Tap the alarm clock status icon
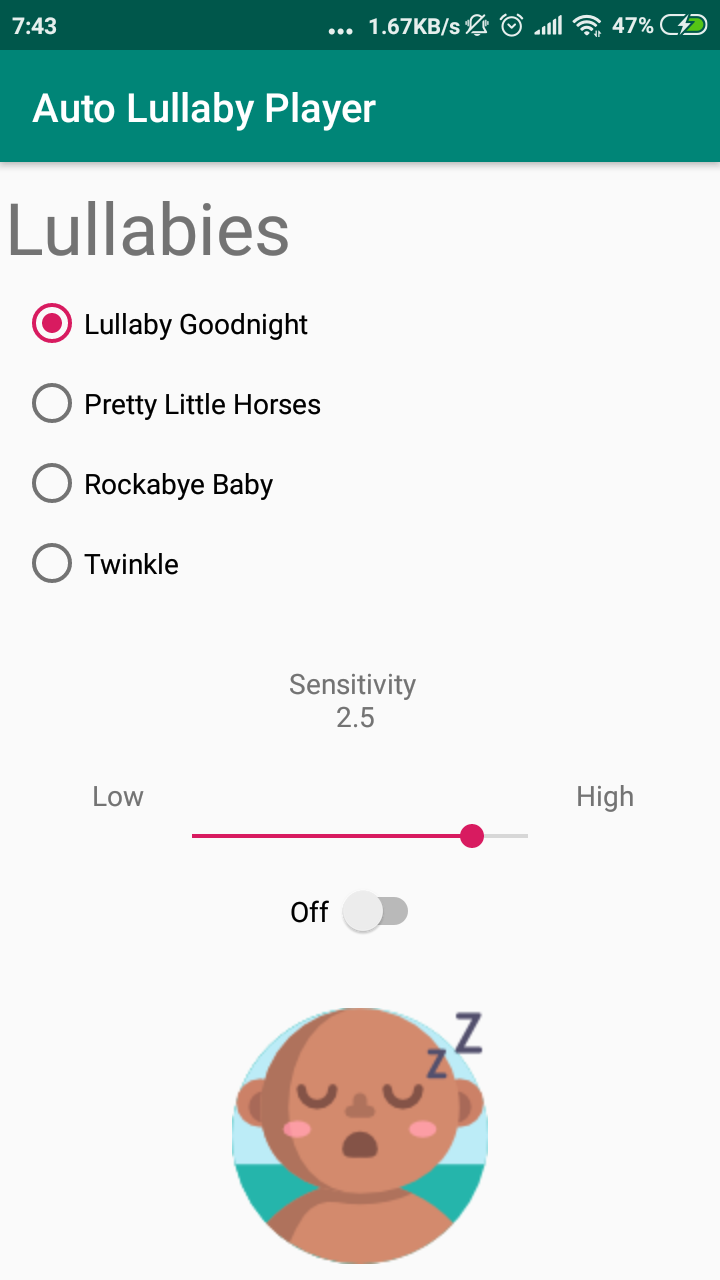This screenshot has height=1280, width=720. tap(512, 24)
